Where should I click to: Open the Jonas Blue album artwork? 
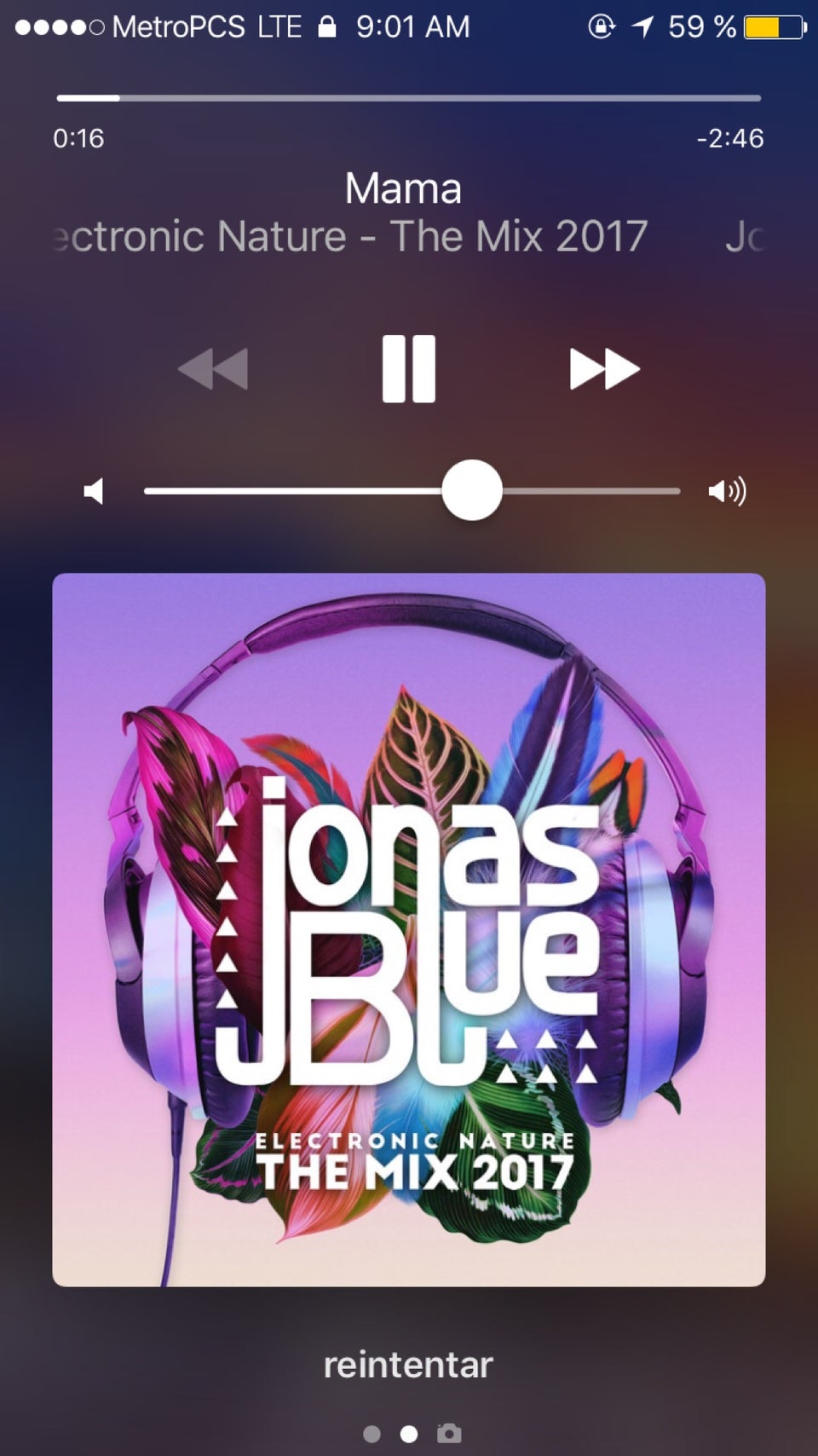(x=409, y=929)
